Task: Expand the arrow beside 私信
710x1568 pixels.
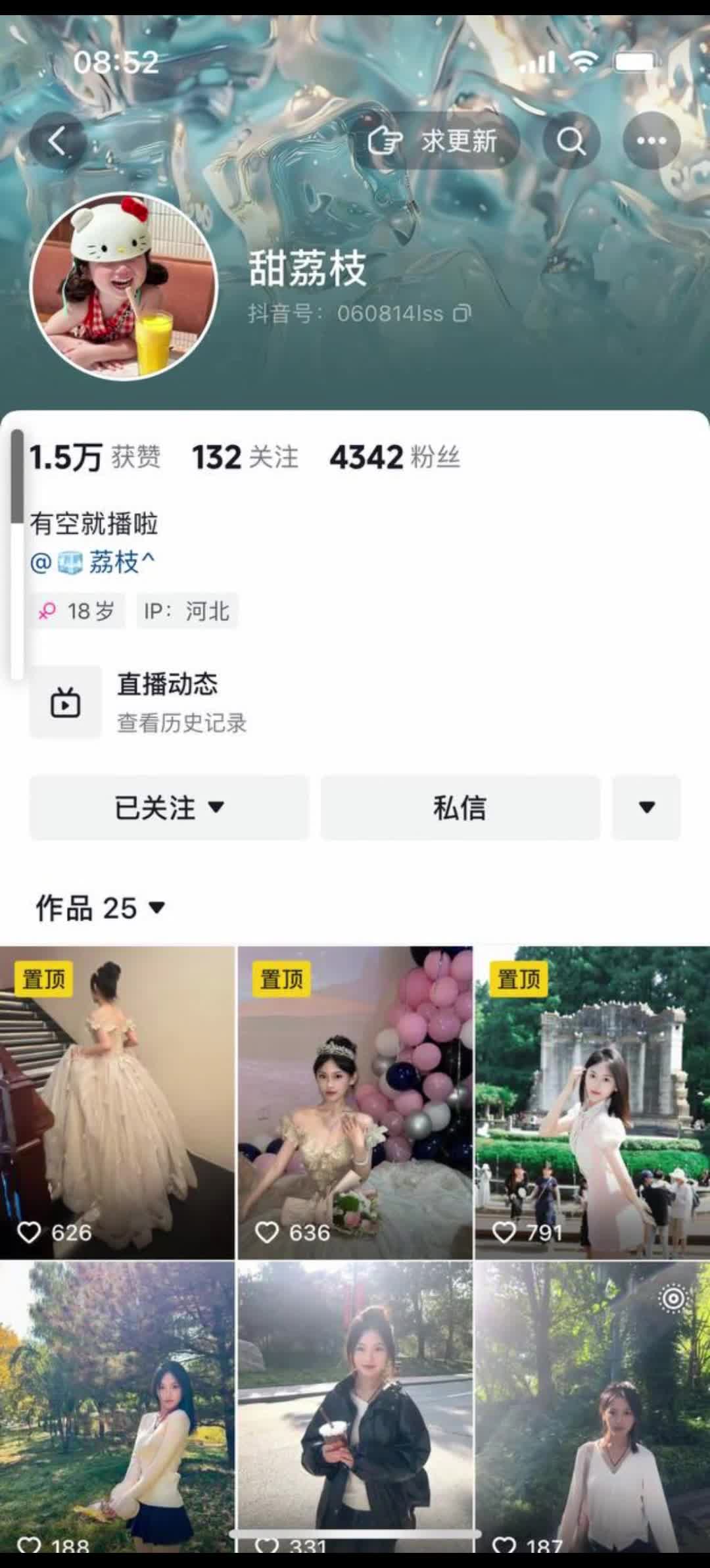Action: [x=646, y=808]
